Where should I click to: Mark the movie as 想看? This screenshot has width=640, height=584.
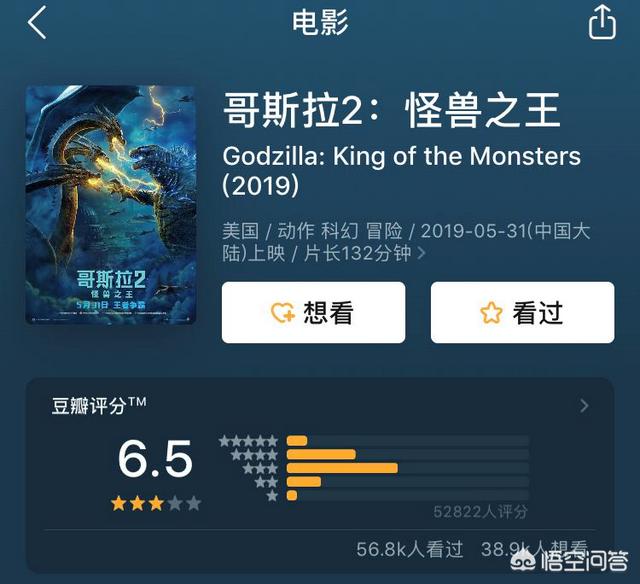313,313
